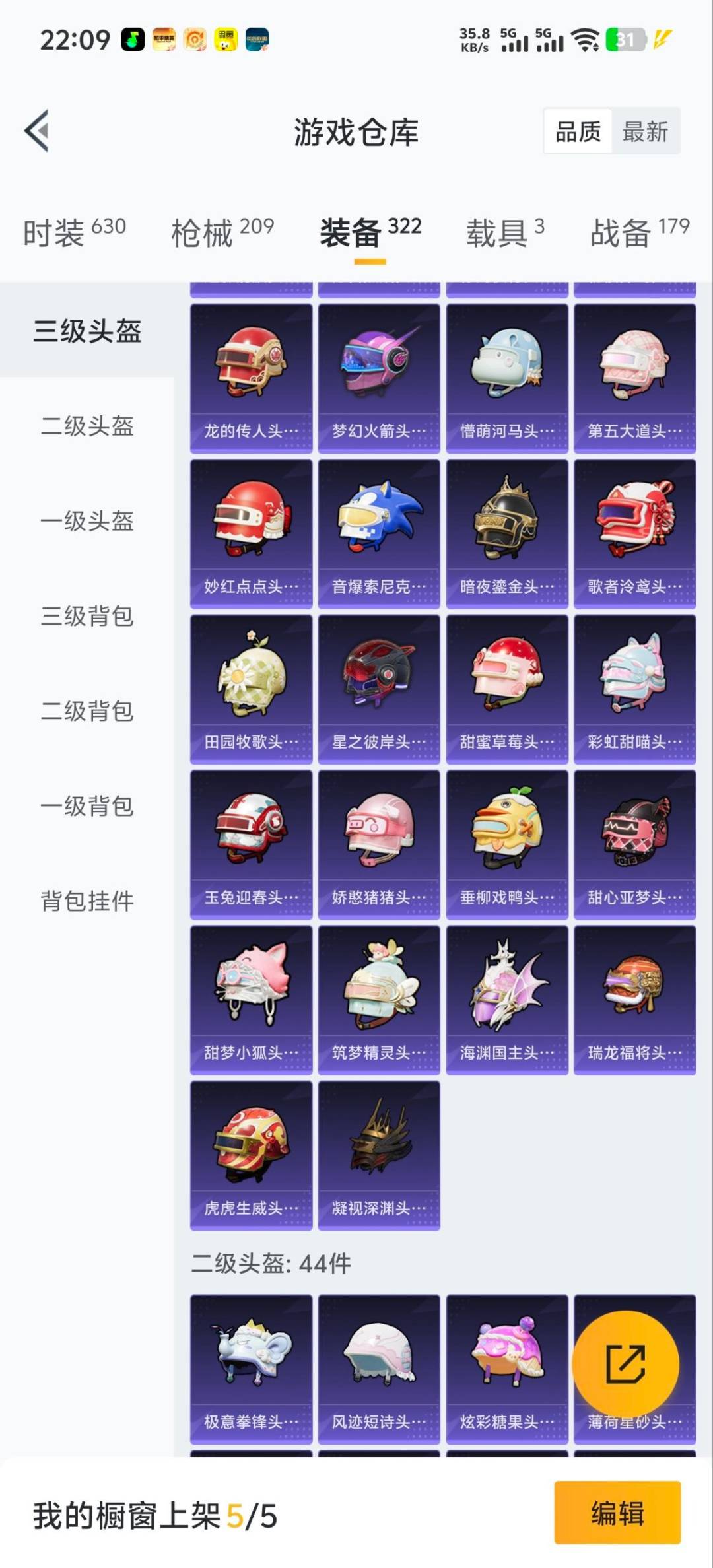
Task: Open the 龙的传人 helmet item
Action: pyautogui.click(x=251, y=378)
